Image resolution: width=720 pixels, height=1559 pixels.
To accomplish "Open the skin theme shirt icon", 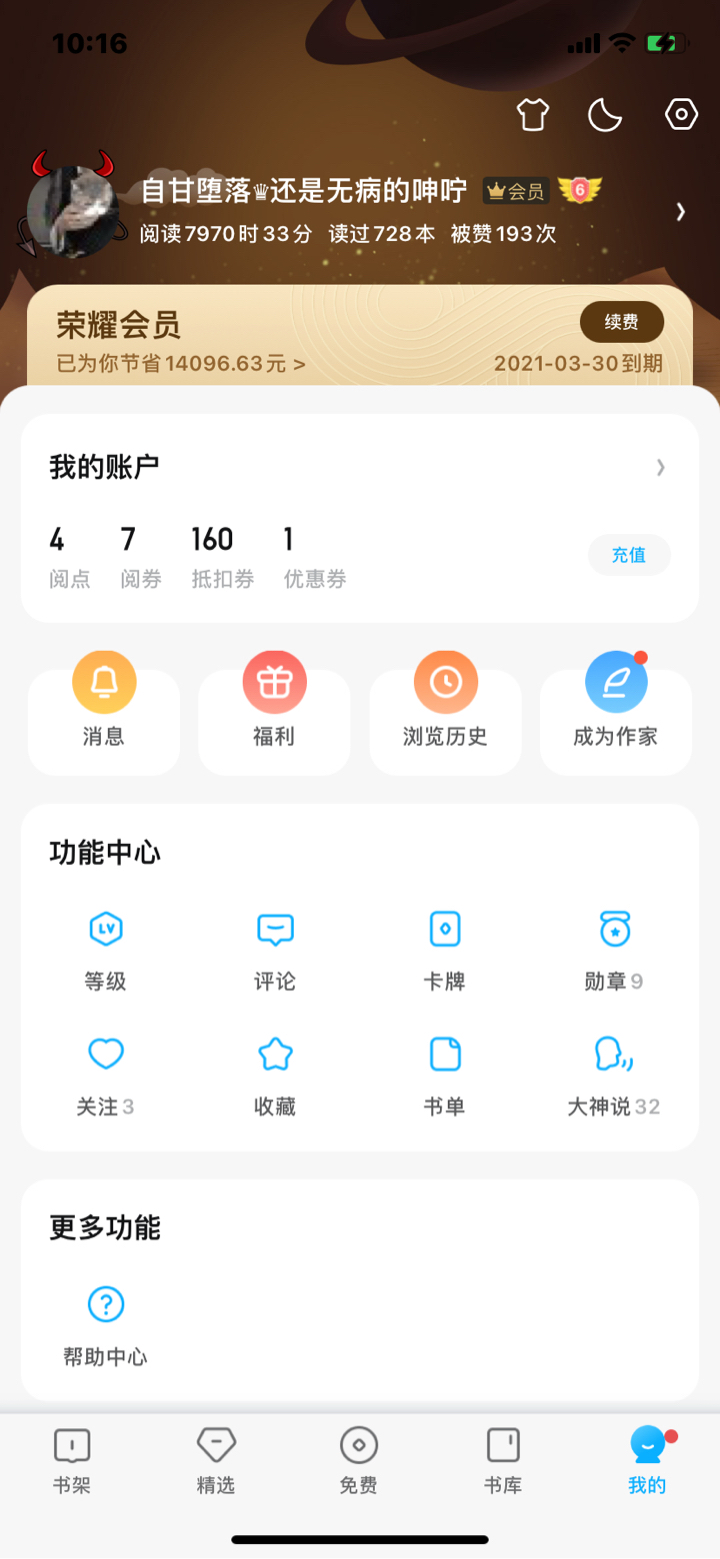I will (x=533, y=115).
